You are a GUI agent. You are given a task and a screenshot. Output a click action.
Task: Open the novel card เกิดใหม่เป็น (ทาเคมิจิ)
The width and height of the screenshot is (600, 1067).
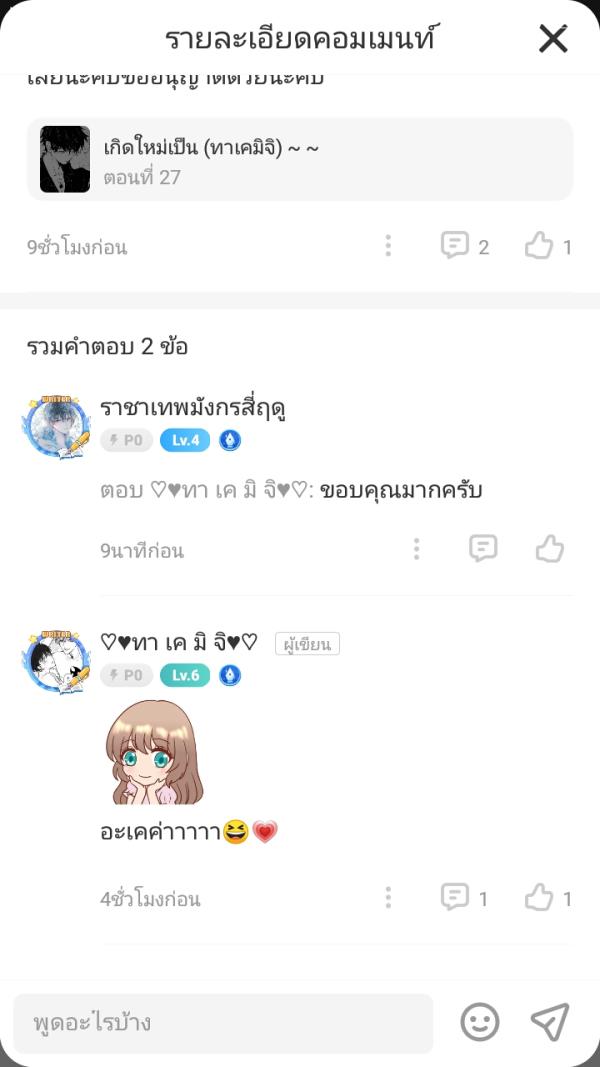[x=300, y=159]
